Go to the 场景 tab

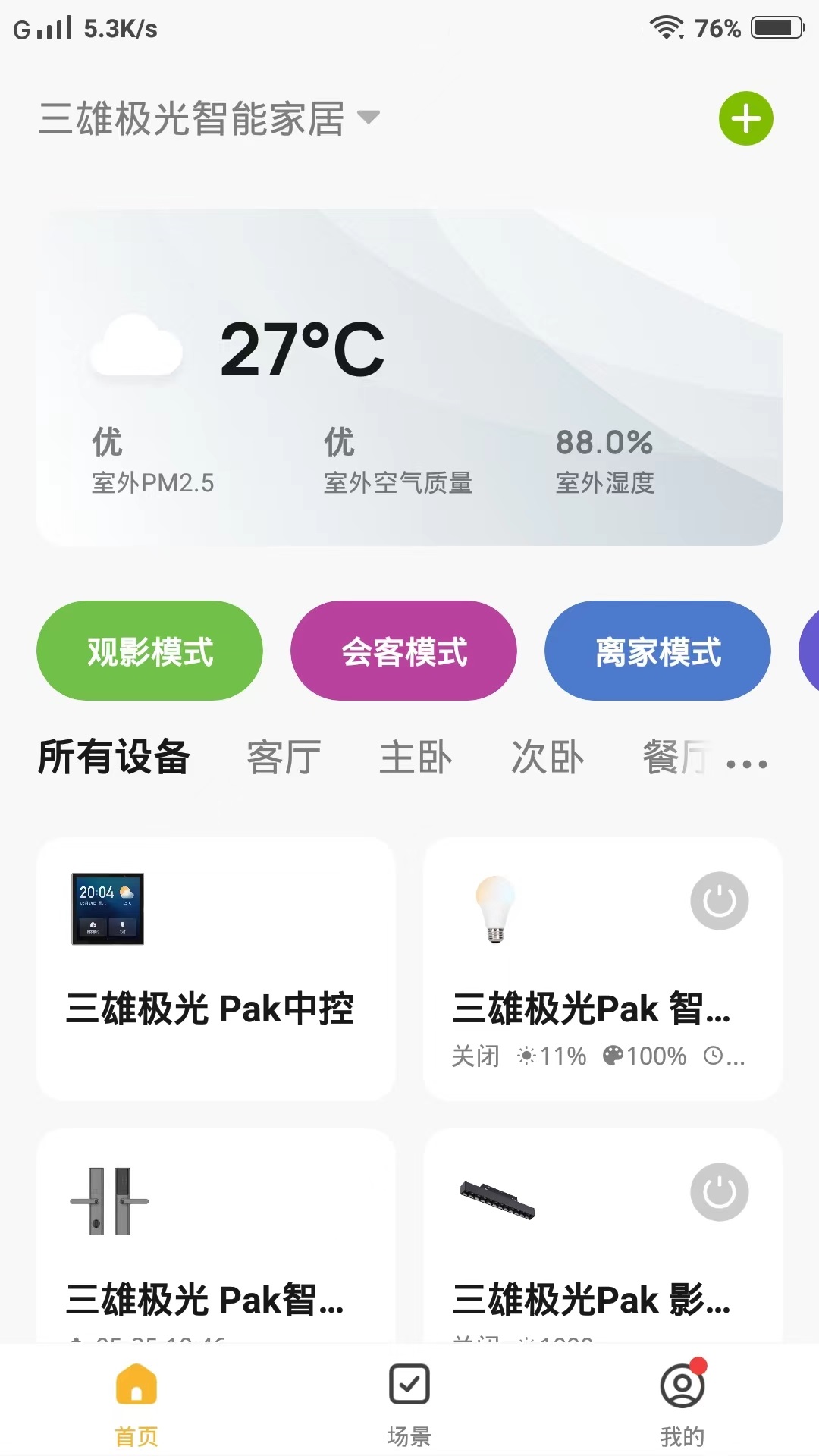[x=409, y=1404]
